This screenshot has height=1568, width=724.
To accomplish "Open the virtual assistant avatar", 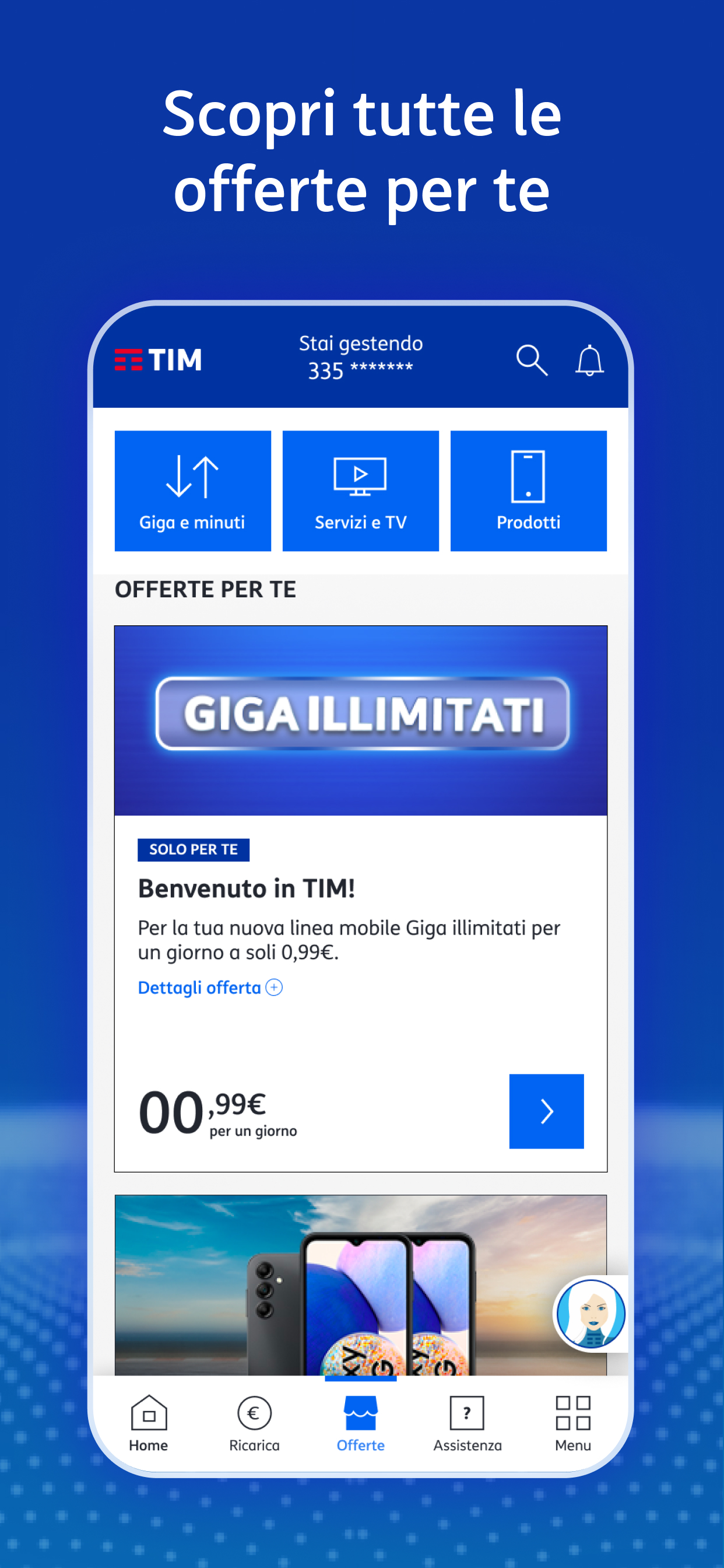I will coord(591,1315).
